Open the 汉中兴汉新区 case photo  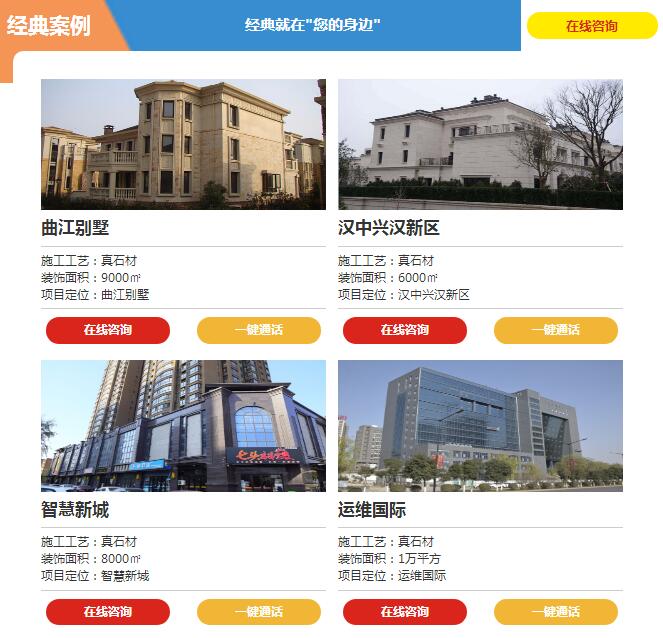pos(480,144)
